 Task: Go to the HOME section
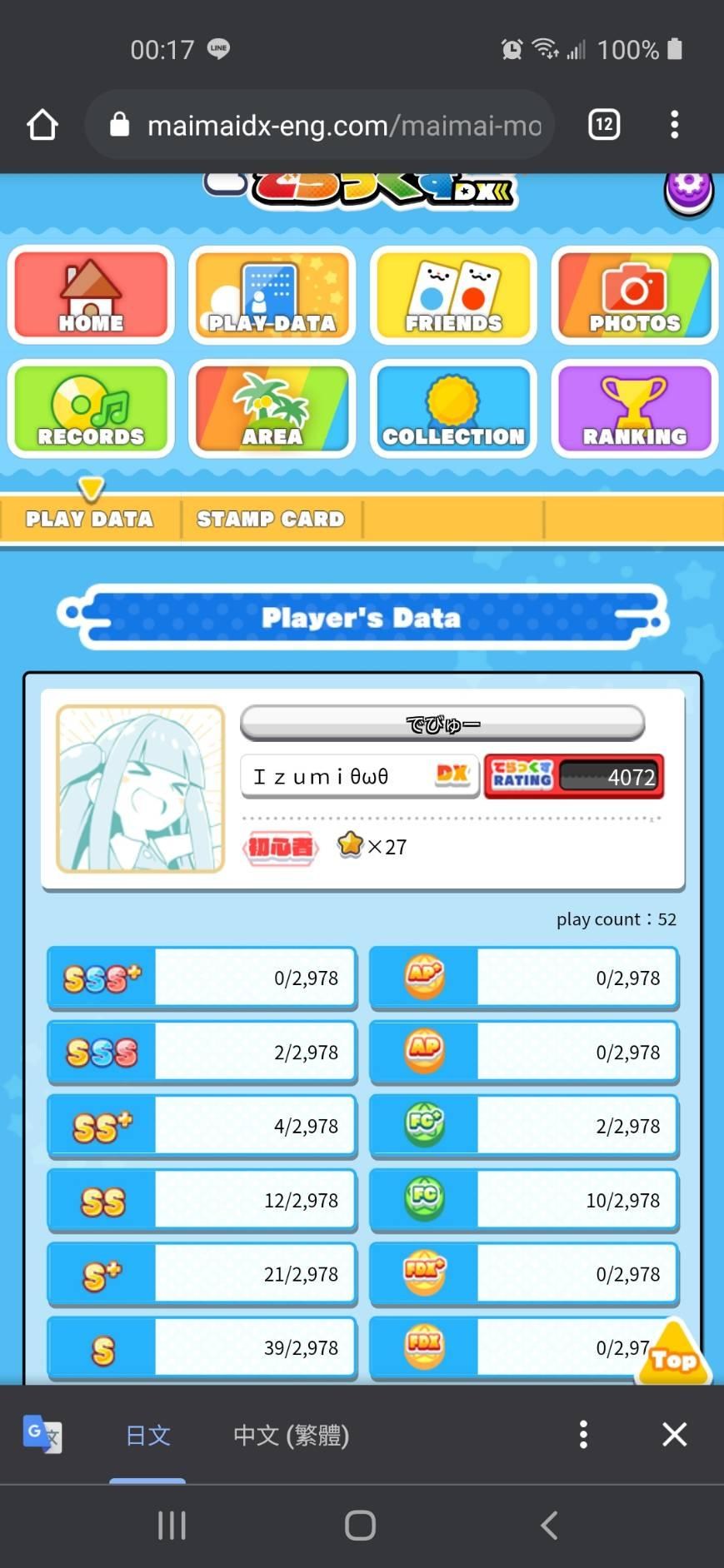(91, 296)
